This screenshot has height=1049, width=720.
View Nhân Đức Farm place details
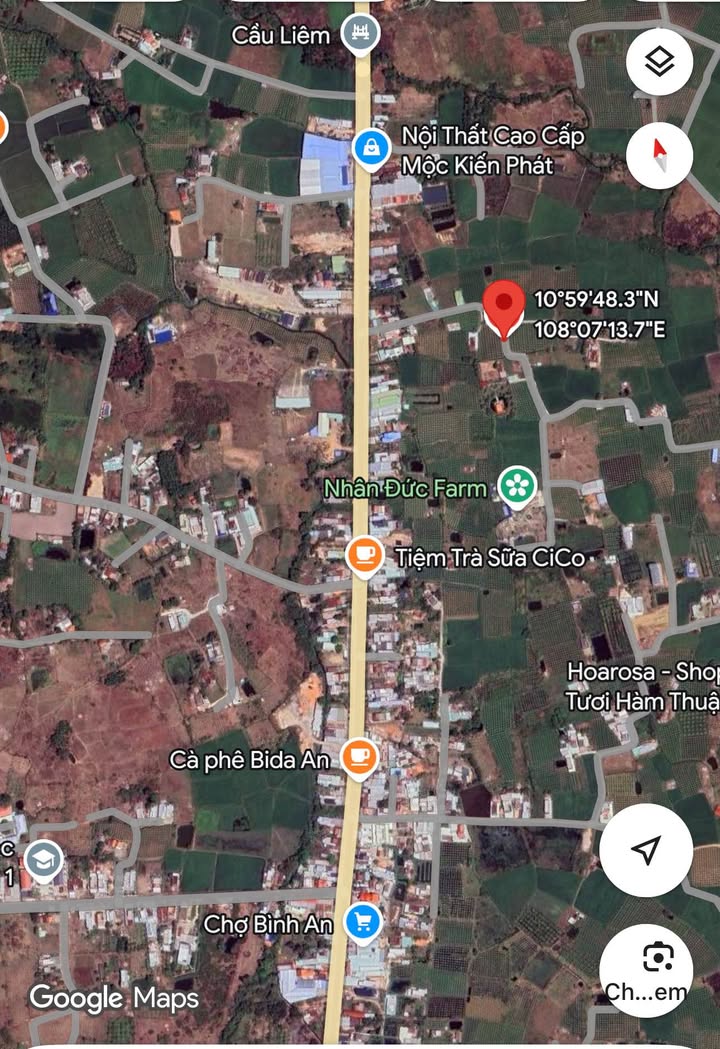518,487
